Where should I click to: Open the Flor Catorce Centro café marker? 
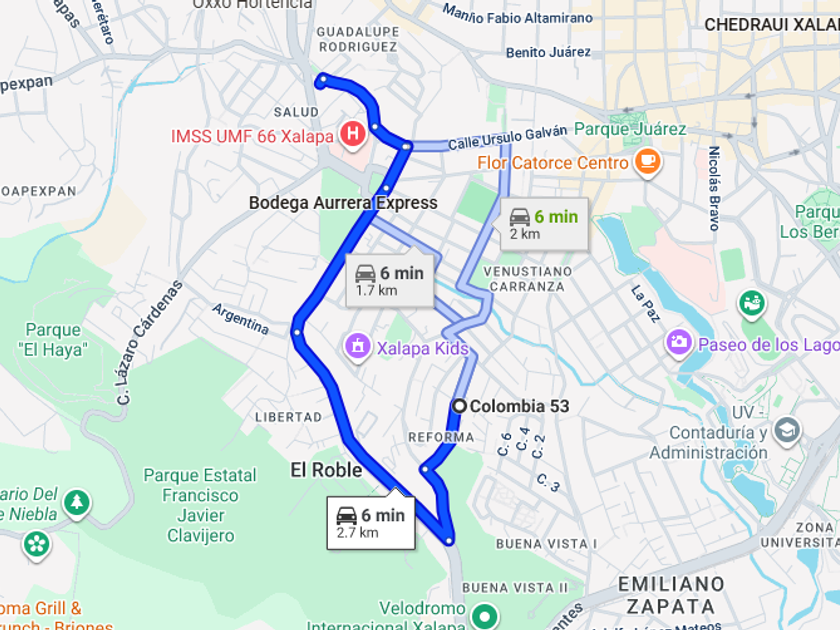(x=648, y=161)
